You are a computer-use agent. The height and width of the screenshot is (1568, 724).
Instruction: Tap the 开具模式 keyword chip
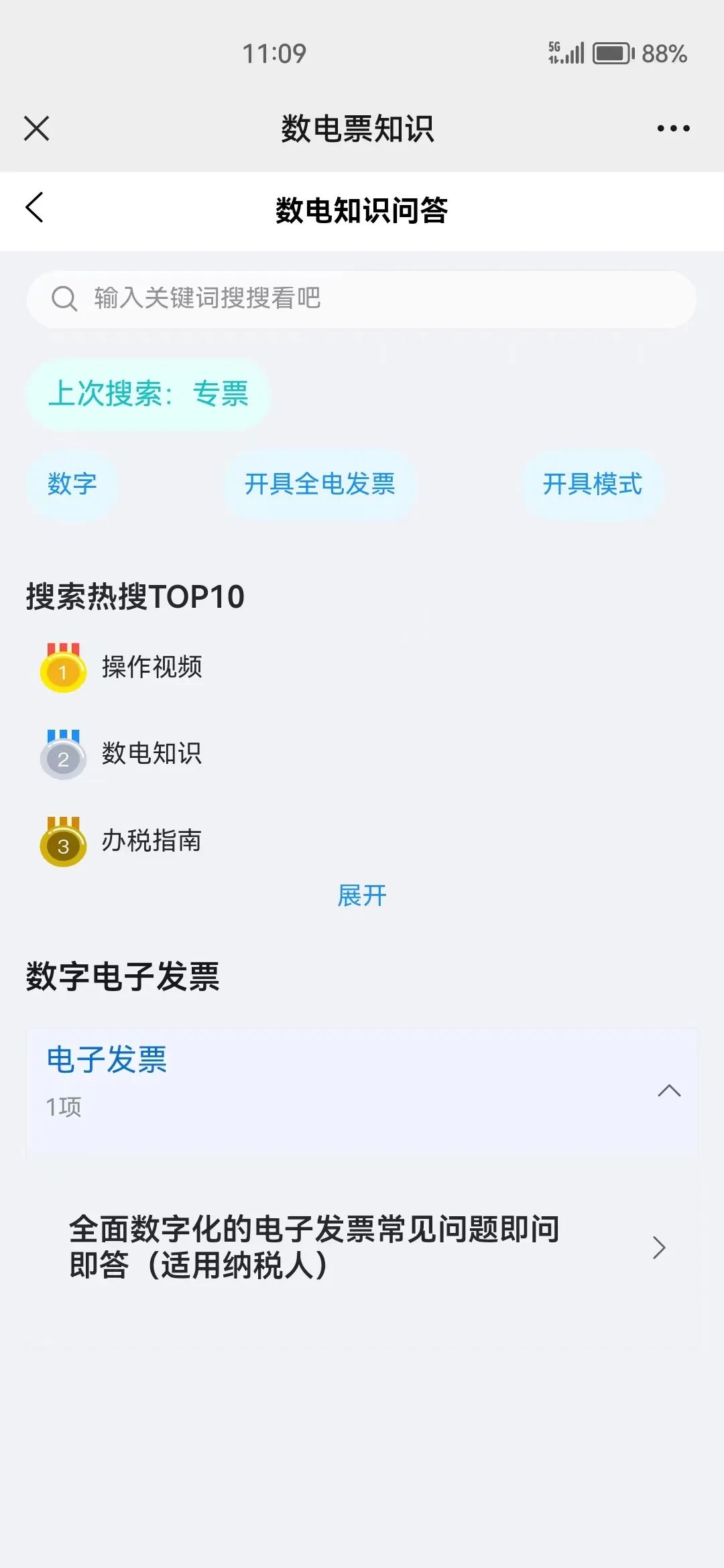tap(592, 484)
